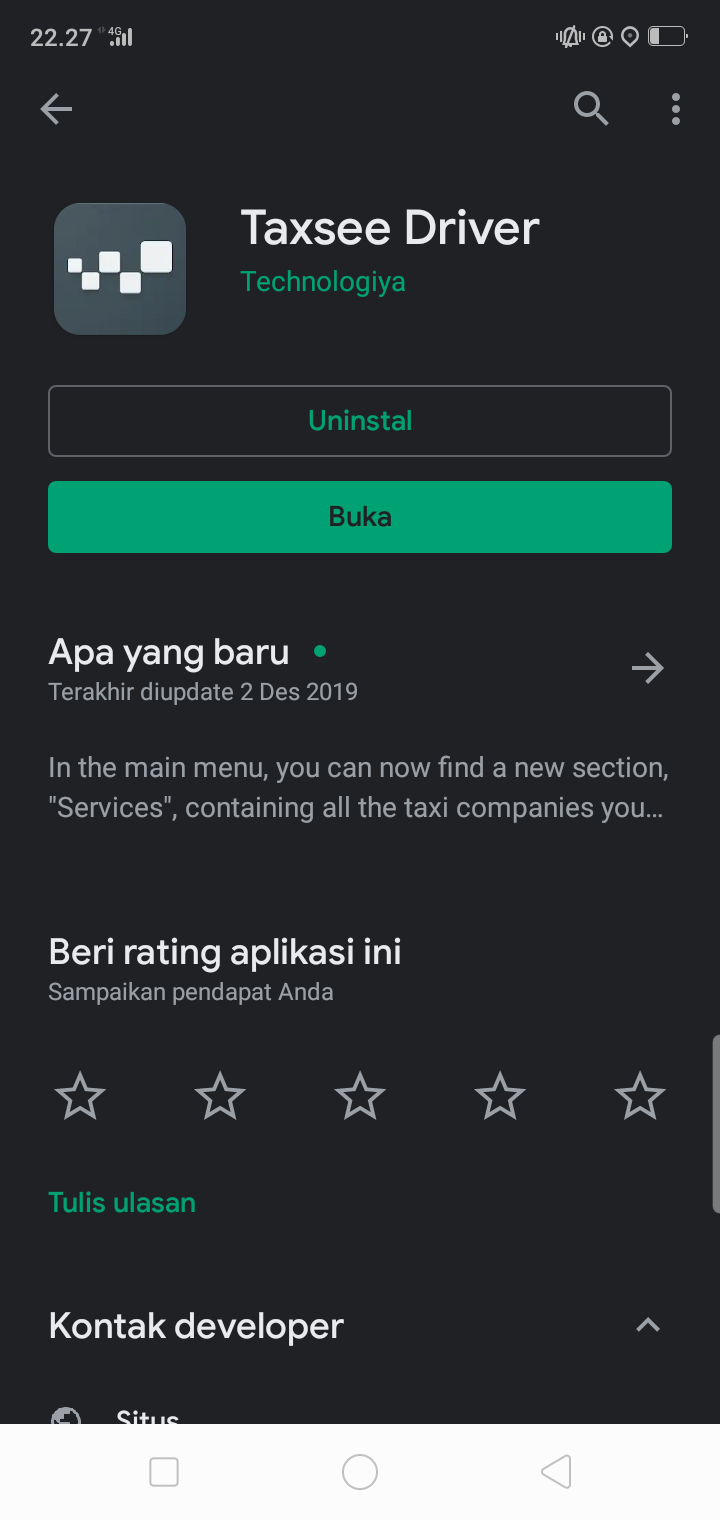
Task: View developer Technologiya's page
Action: tap(323, 282)
